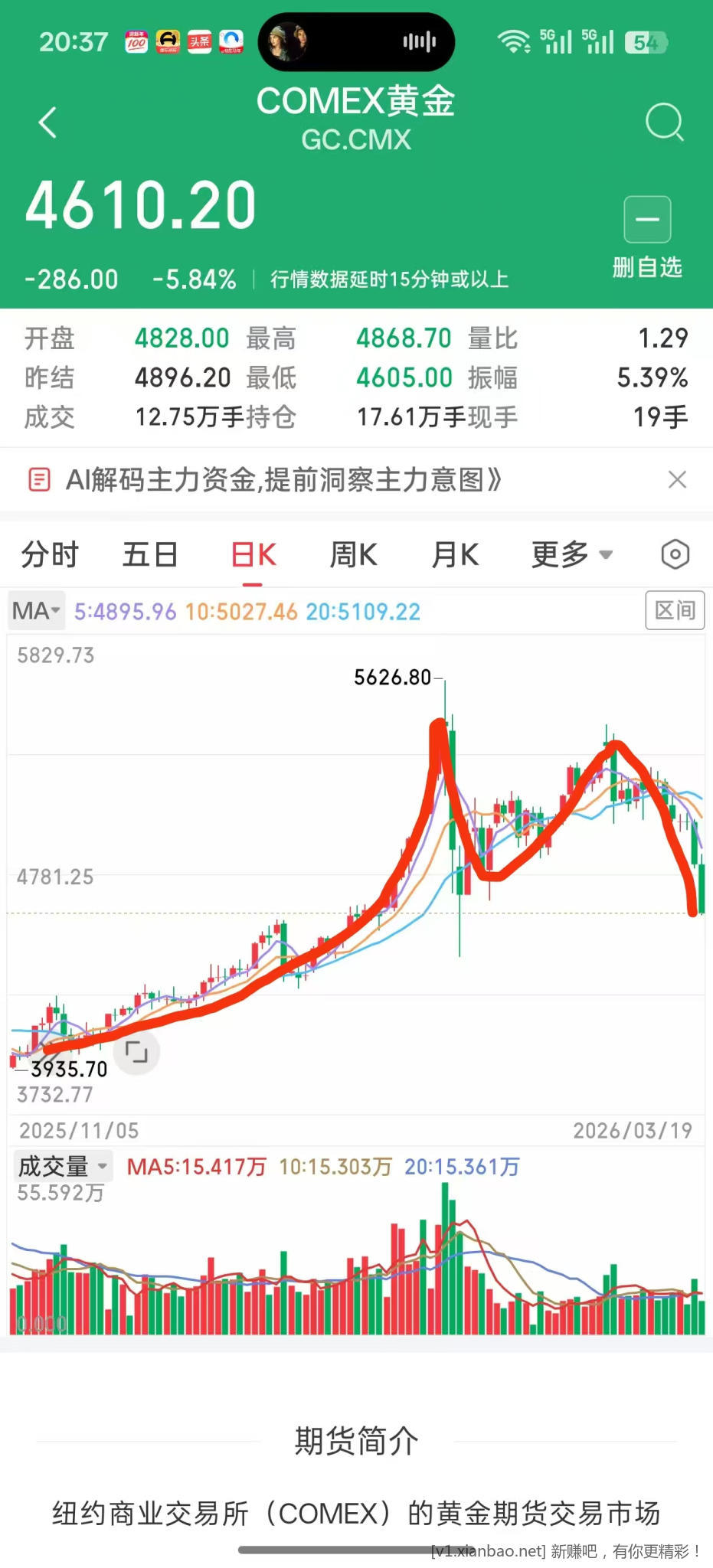Open the AI解码主力资金 promotional link
The height and width of the screenshot is (1568, 713).
pyautogui.click(x=283, y=480)
